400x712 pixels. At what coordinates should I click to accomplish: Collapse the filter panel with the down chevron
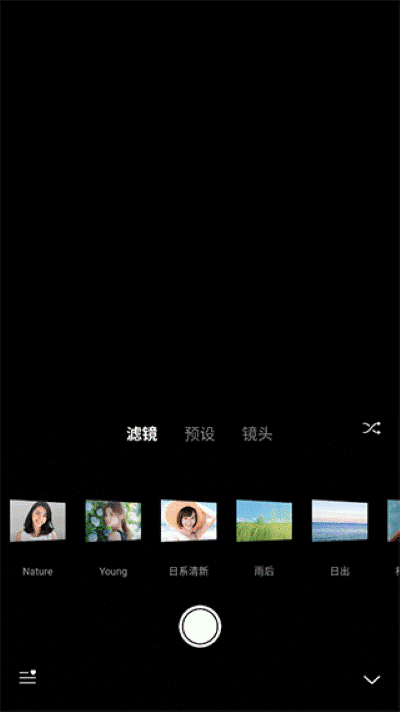[x=372, y=679]
